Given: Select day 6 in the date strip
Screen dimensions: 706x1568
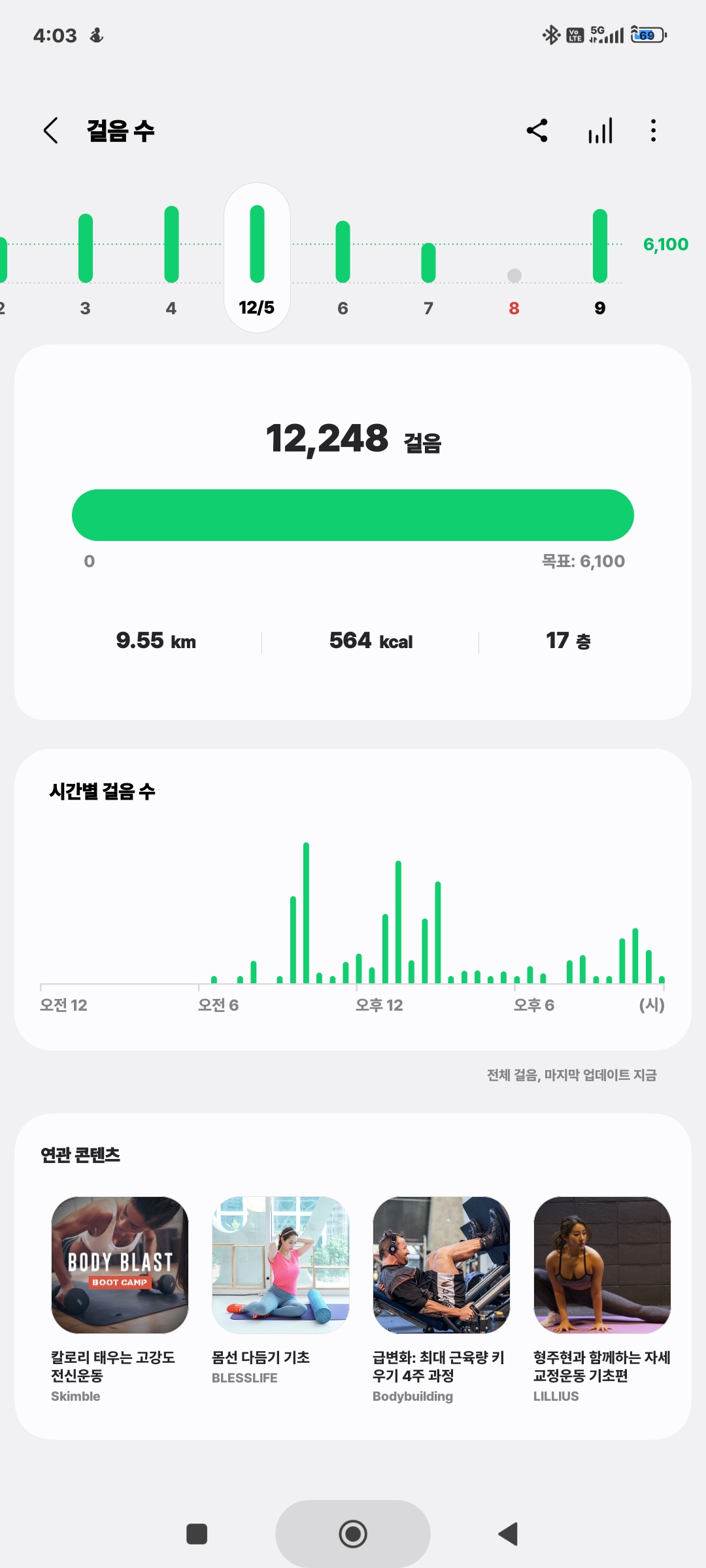Looking at the screenshot, I should point(343,261).
